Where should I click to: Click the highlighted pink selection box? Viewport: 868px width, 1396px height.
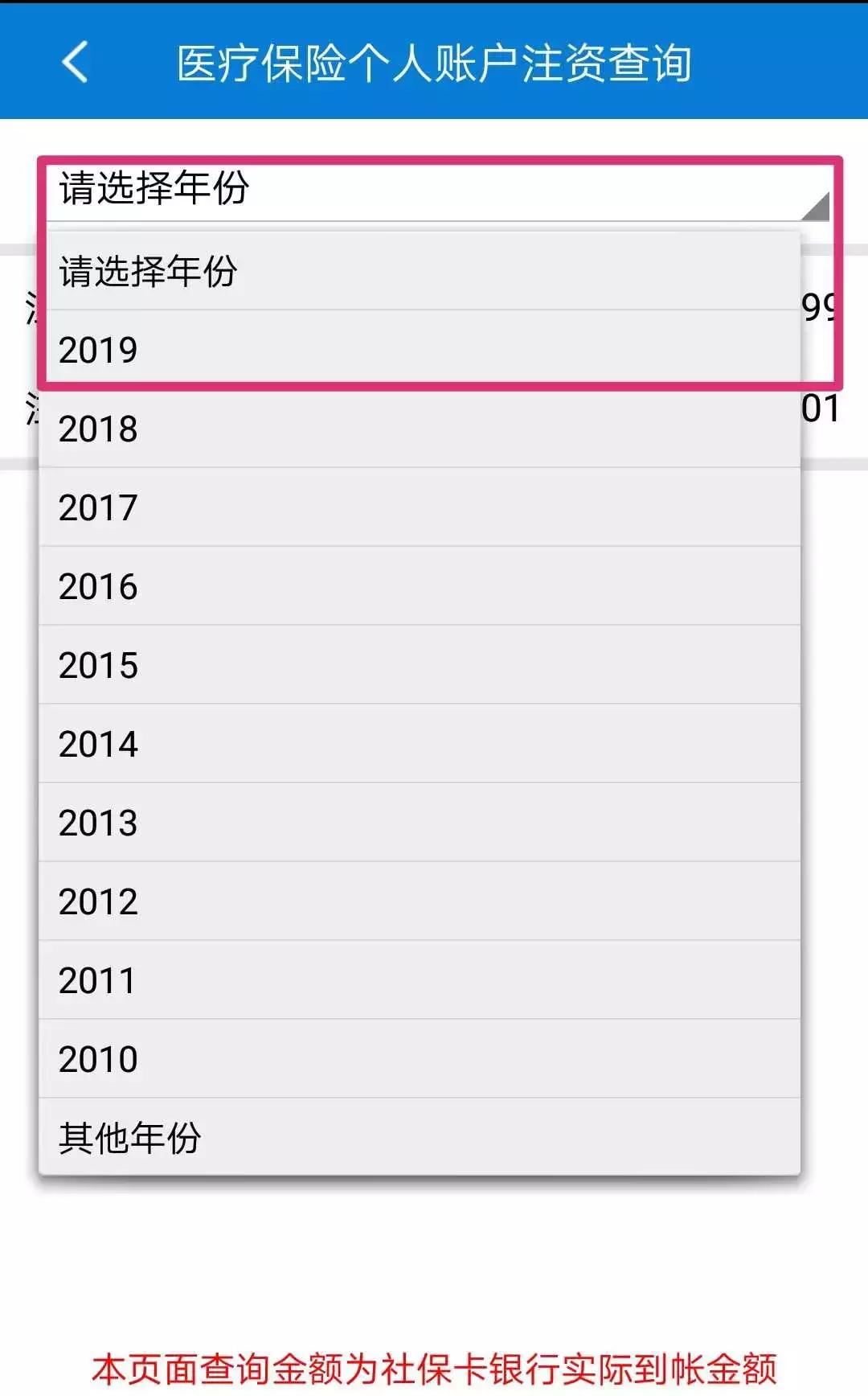pos(438,269)
